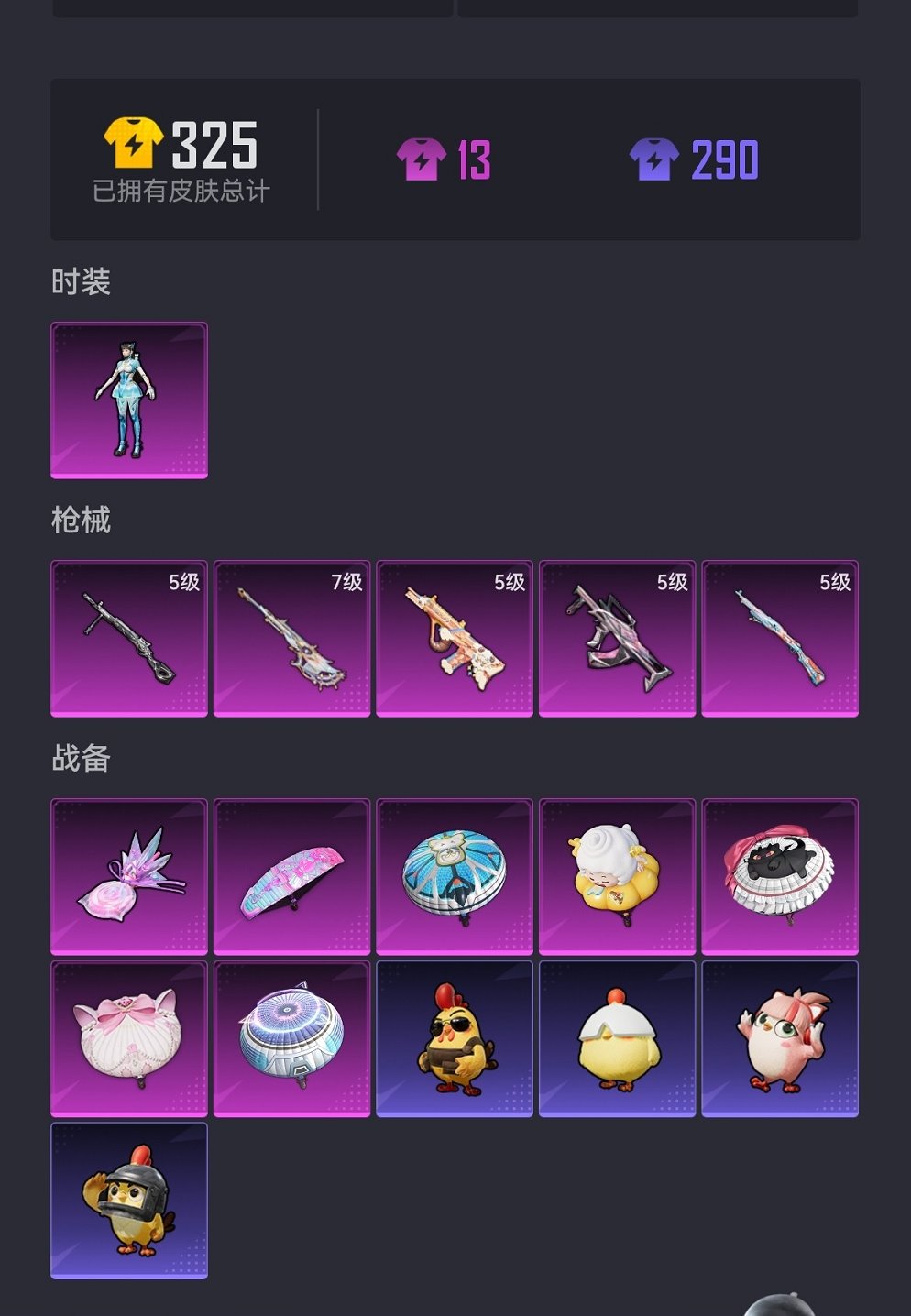
Task: Open the black cat parachute skin
Action: [780, 877]
